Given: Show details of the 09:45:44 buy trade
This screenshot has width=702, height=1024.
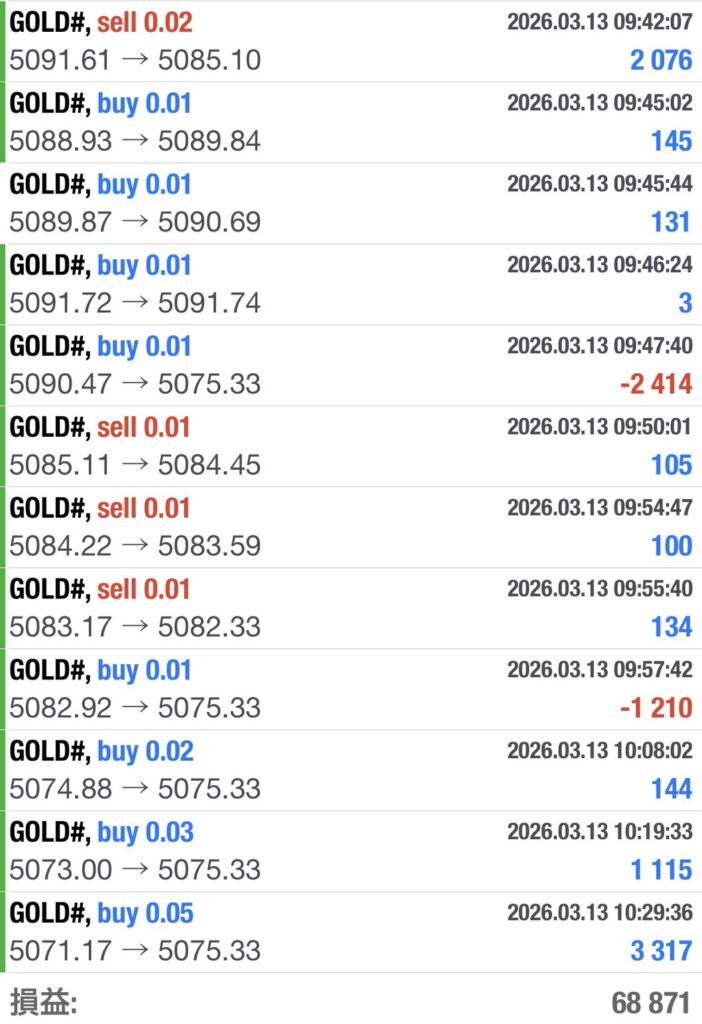Looking at the screenshot, I should click(x=350, y=203).
